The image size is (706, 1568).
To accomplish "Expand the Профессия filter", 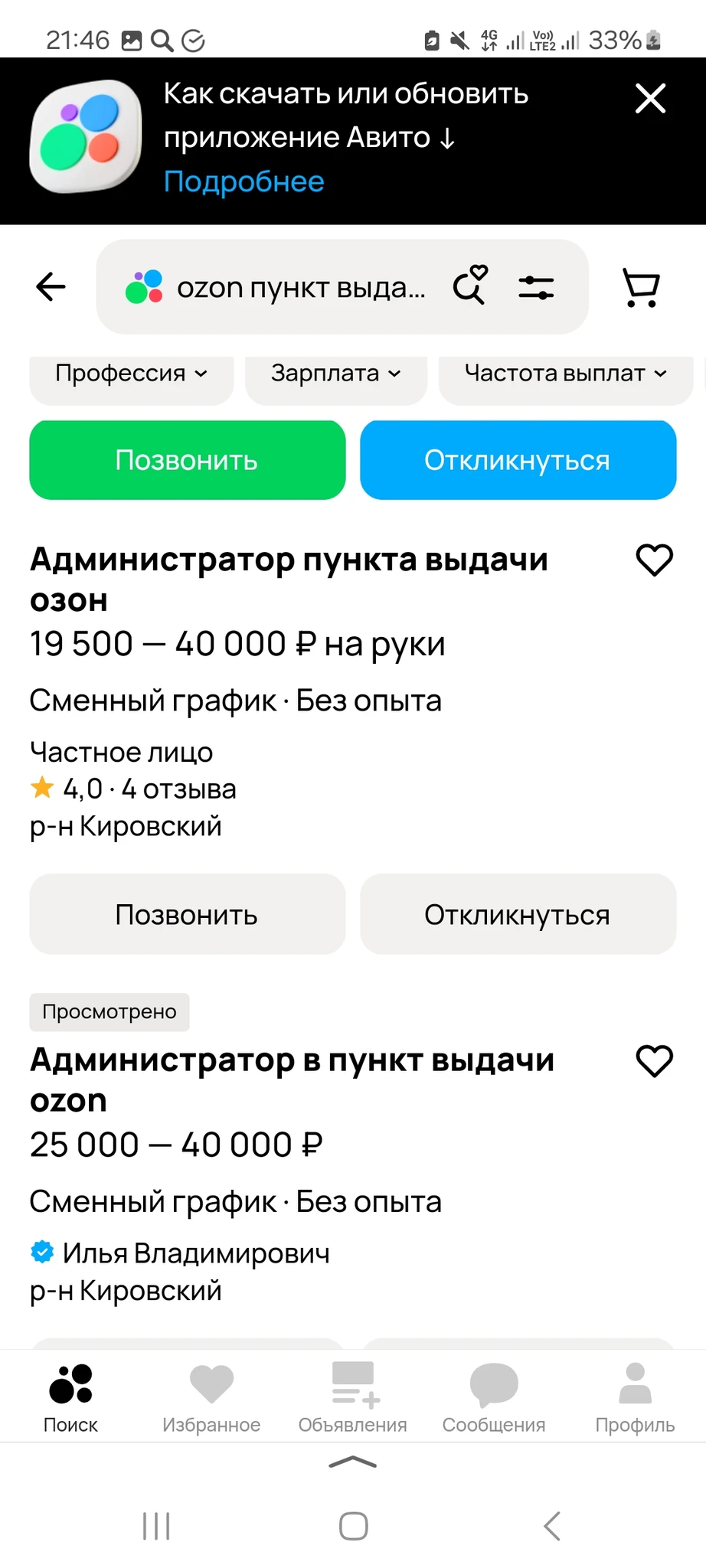I will click(131, 374).
